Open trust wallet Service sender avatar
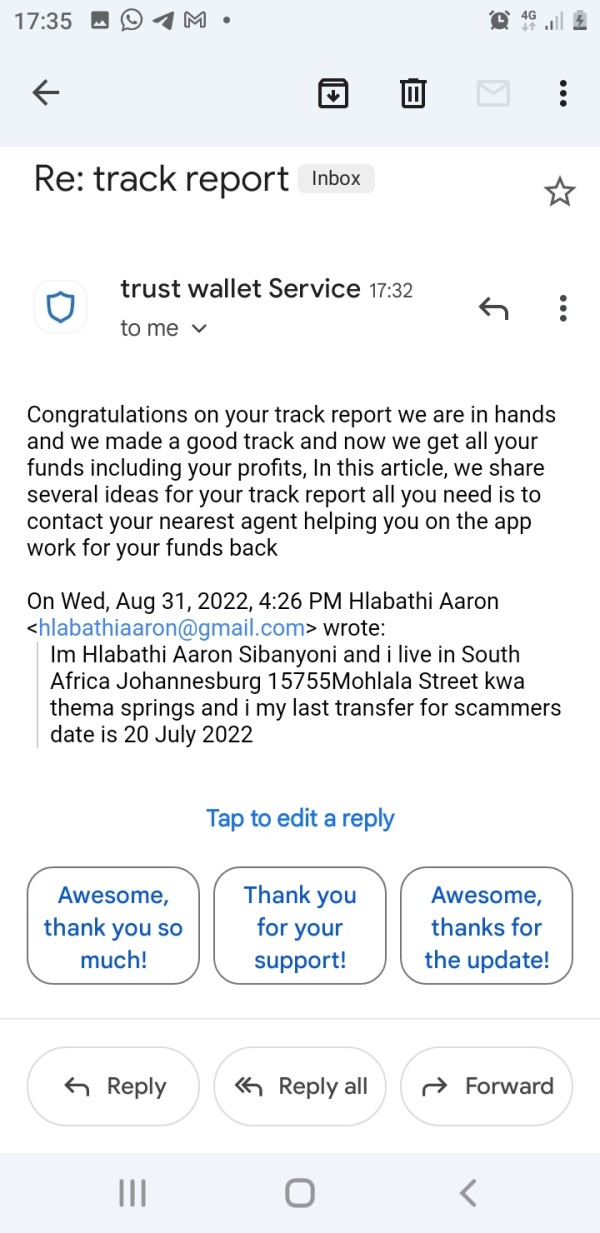The image size is (600, 1233). [61, 307]
